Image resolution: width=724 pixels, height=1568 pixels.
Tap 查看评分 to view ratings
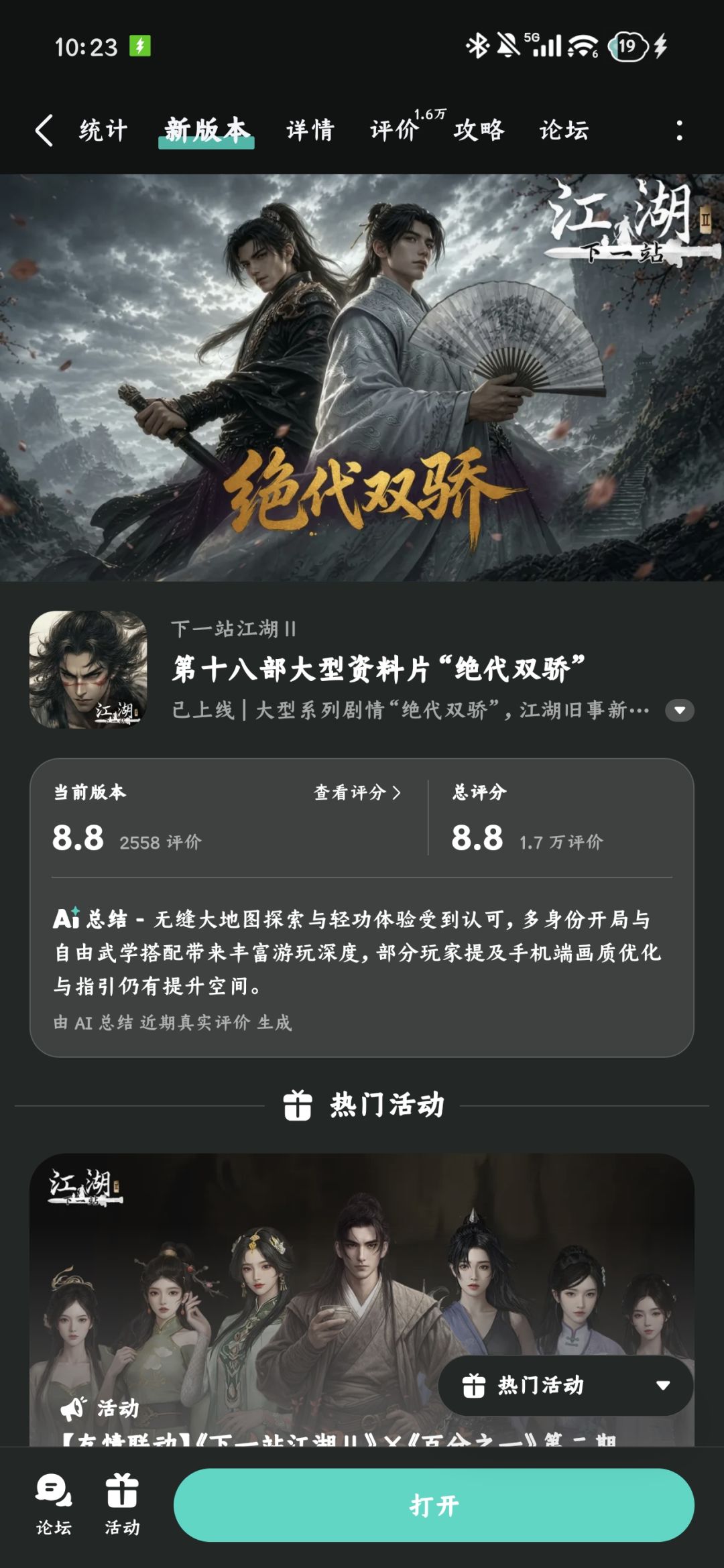pyautogui.click(x=357, y=792)
